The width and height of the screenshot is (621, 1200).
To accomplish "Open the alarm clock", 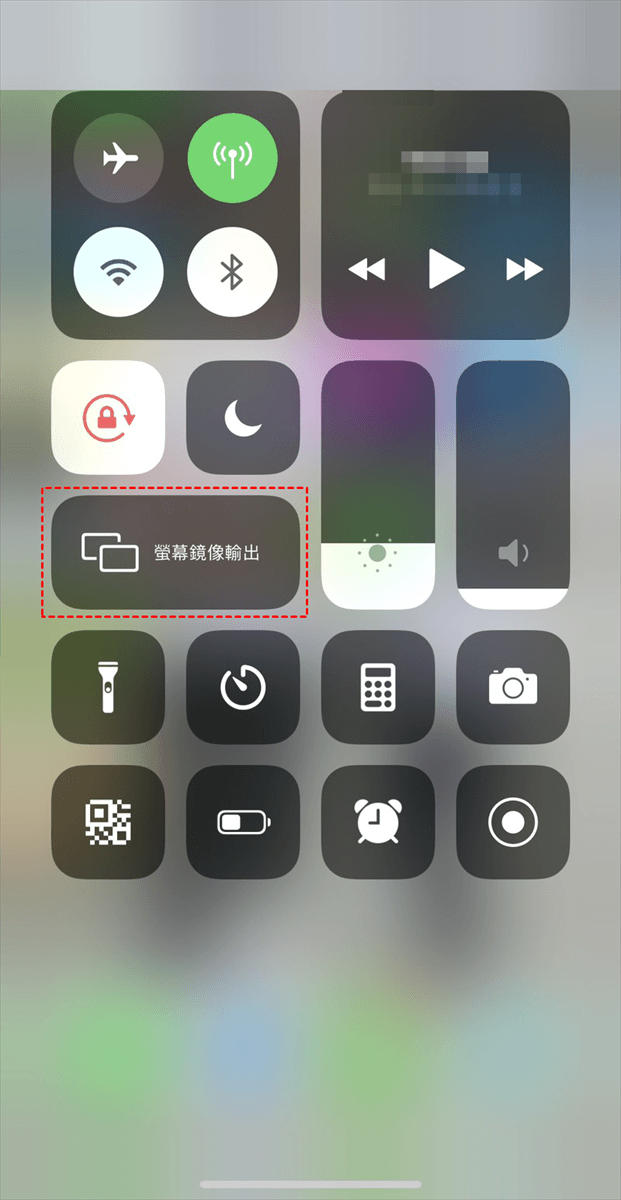I will [x=378, y=822].
